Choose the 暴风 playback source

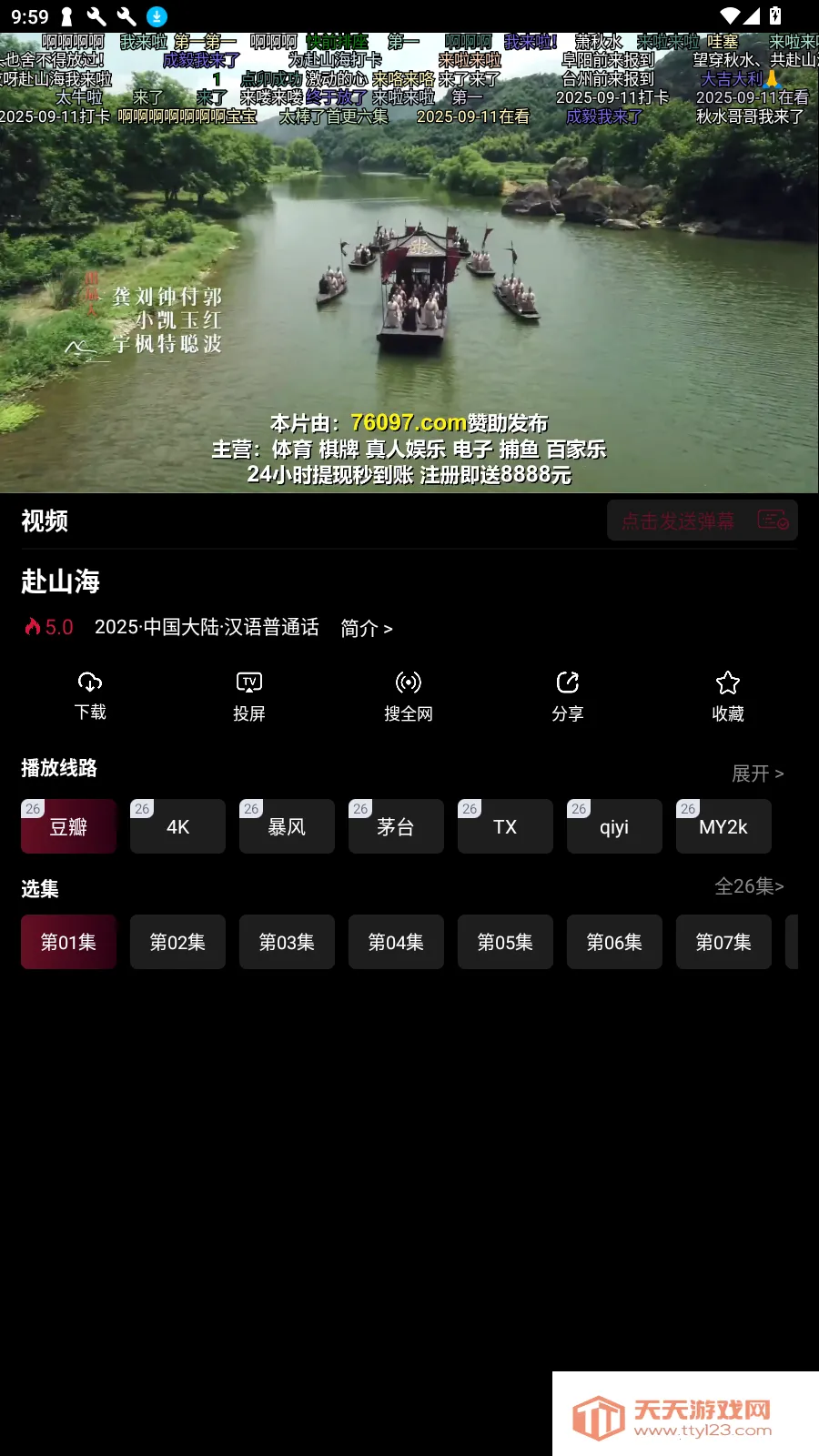point(287,826)
